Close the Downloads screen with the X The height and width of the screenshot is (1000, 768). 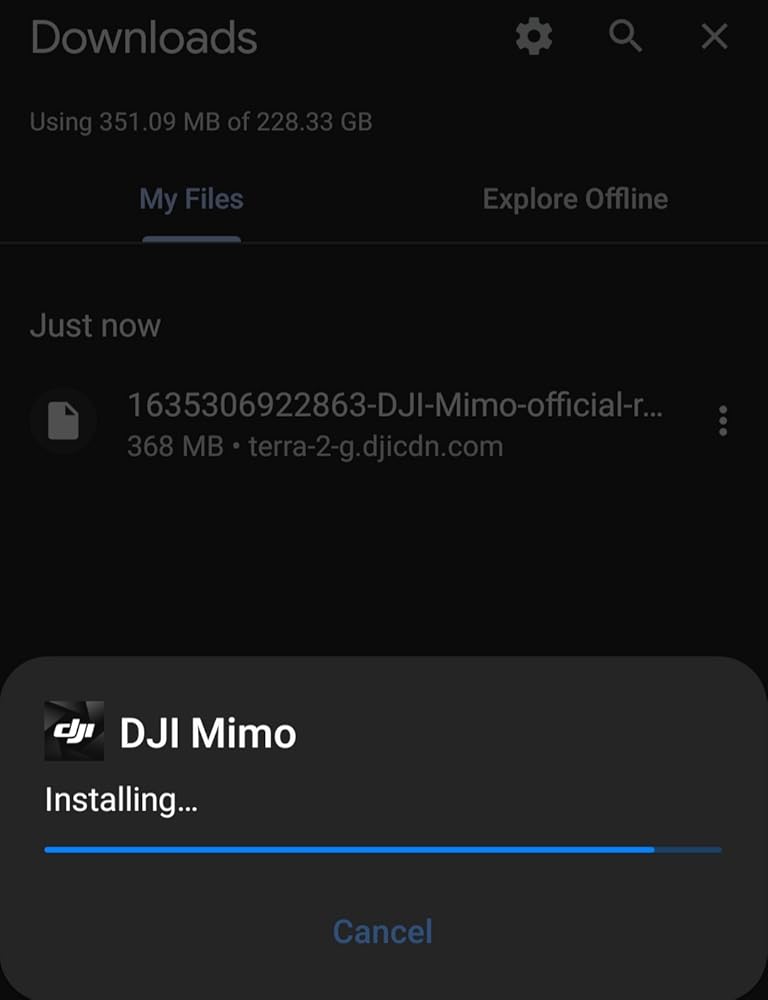pos(714,37)
